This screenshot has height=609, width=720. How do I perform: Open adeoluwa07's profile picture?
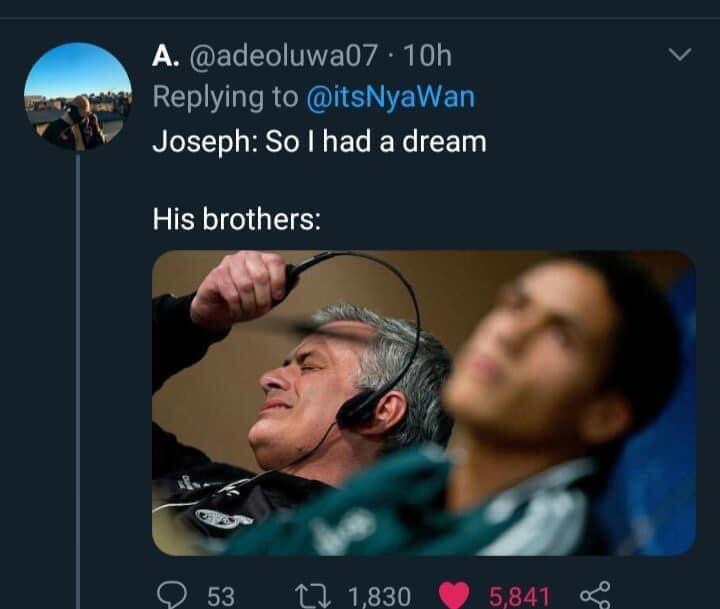pyautogui.click(x=77, y=97)
